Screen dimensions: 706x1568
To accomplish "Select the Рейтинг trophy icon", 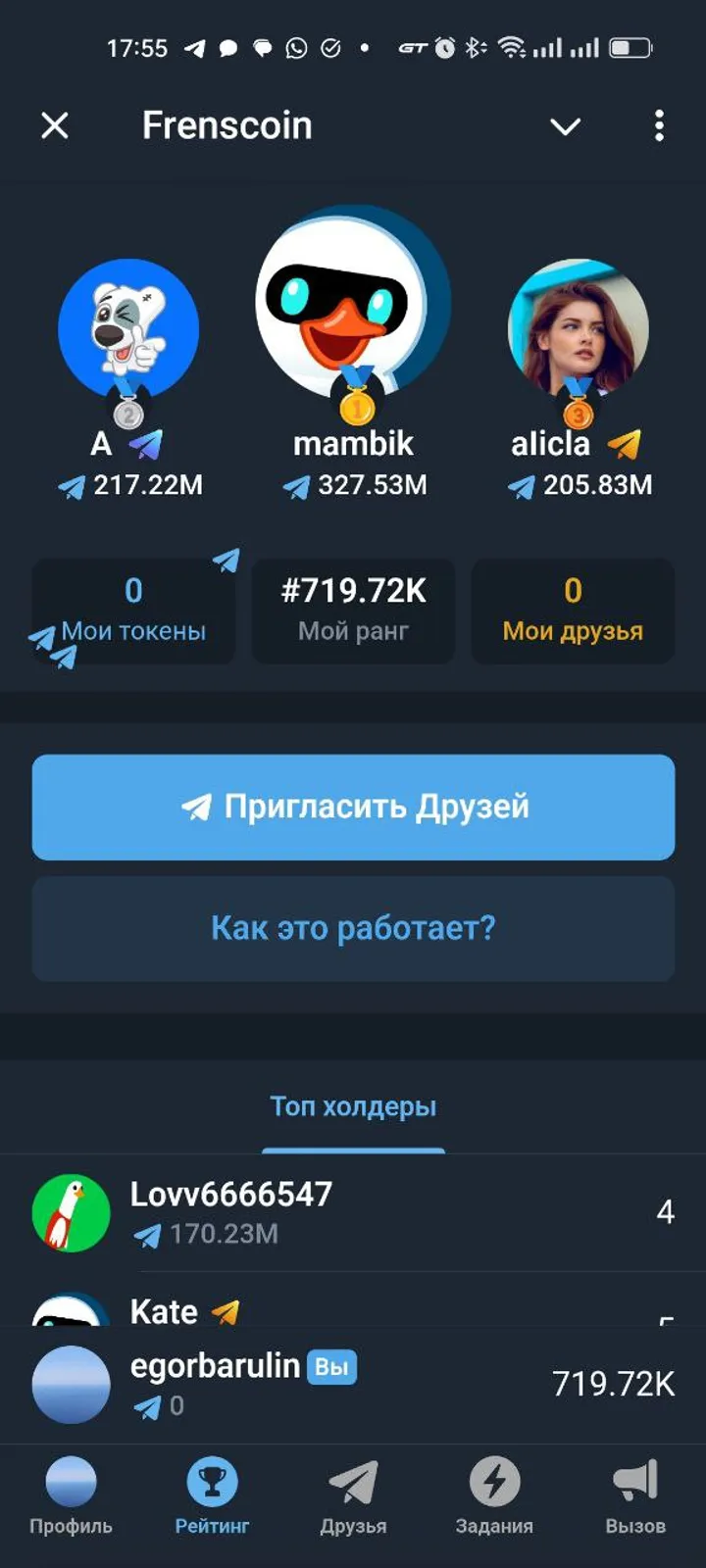I will pyautogui.click(x=211, y=1480).
